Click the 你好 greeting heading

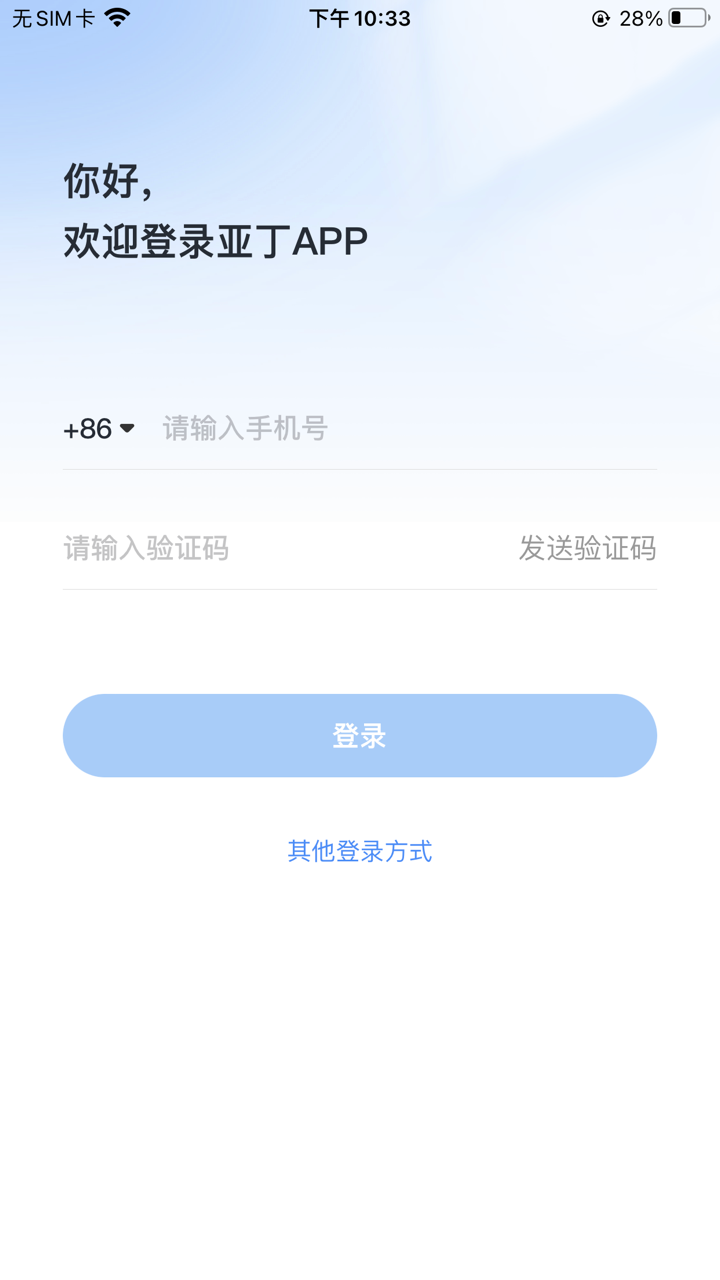[x=103, y=182]
